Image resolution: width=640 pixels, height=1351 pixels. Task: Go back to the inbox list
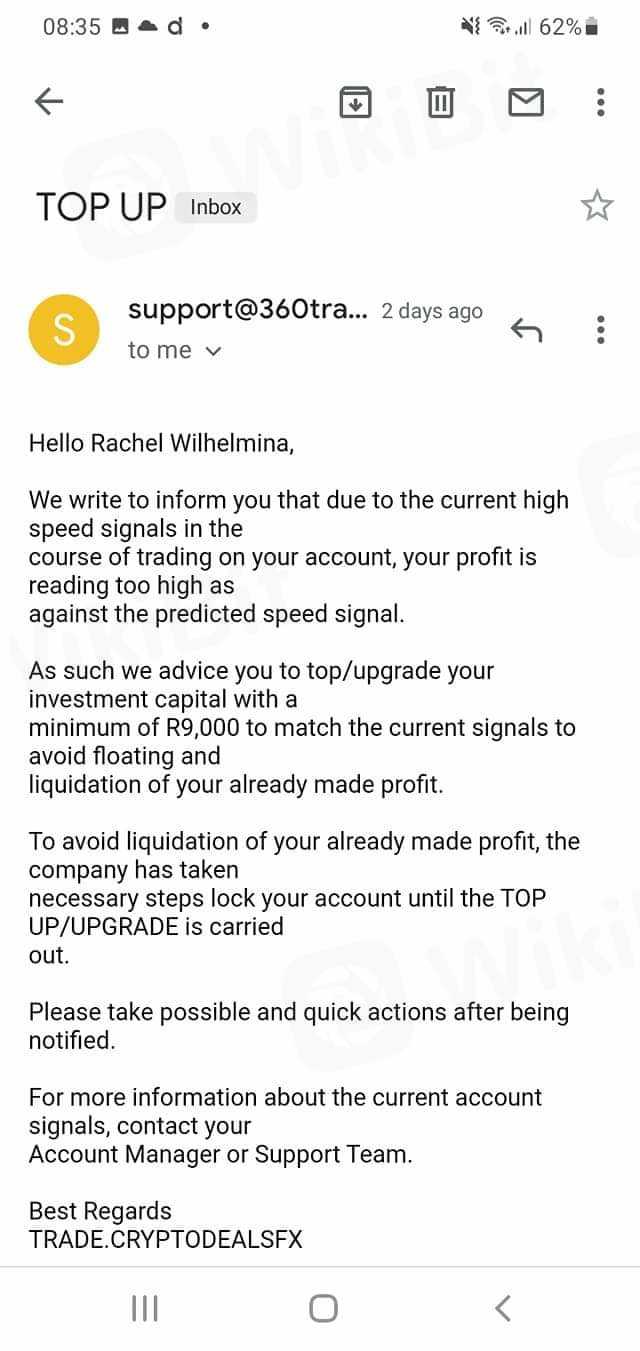point(49,101)
